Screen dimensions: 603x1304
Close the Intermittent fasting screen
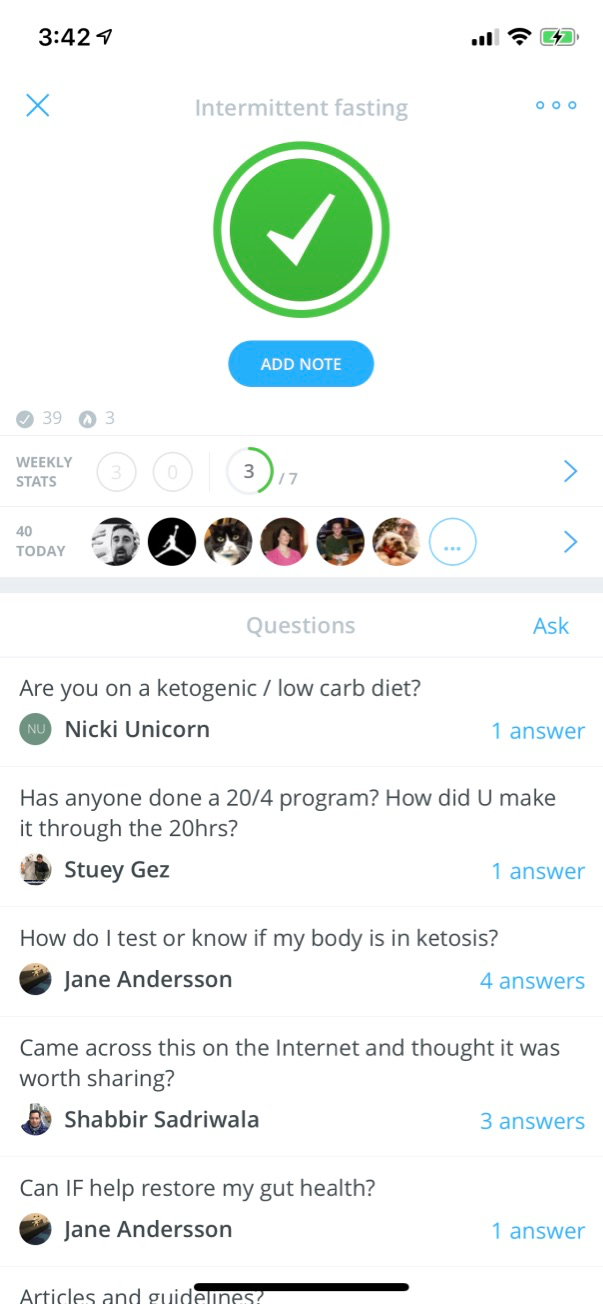(x=37, y=105)
